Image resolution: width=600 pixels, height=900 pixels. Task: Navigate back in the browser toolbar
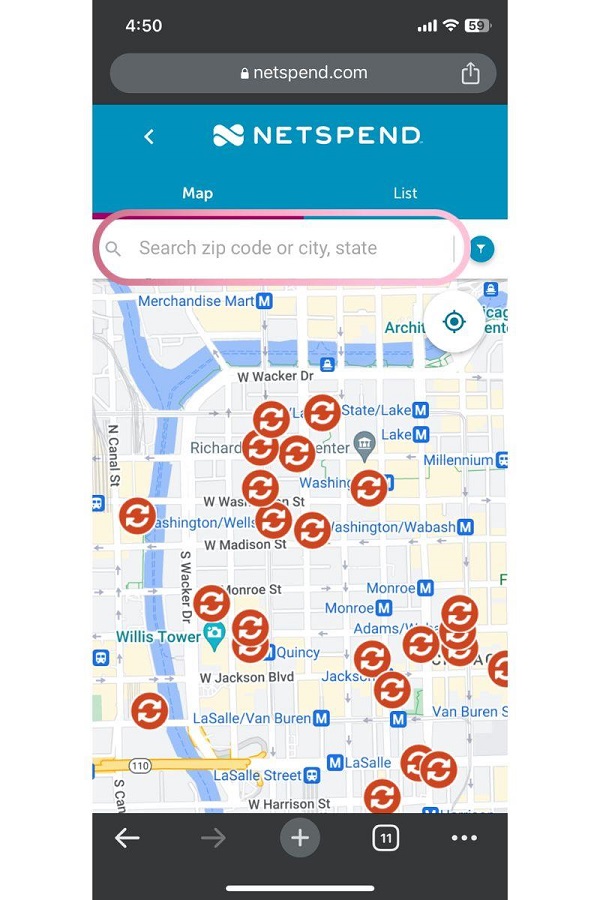coord(127,838)
